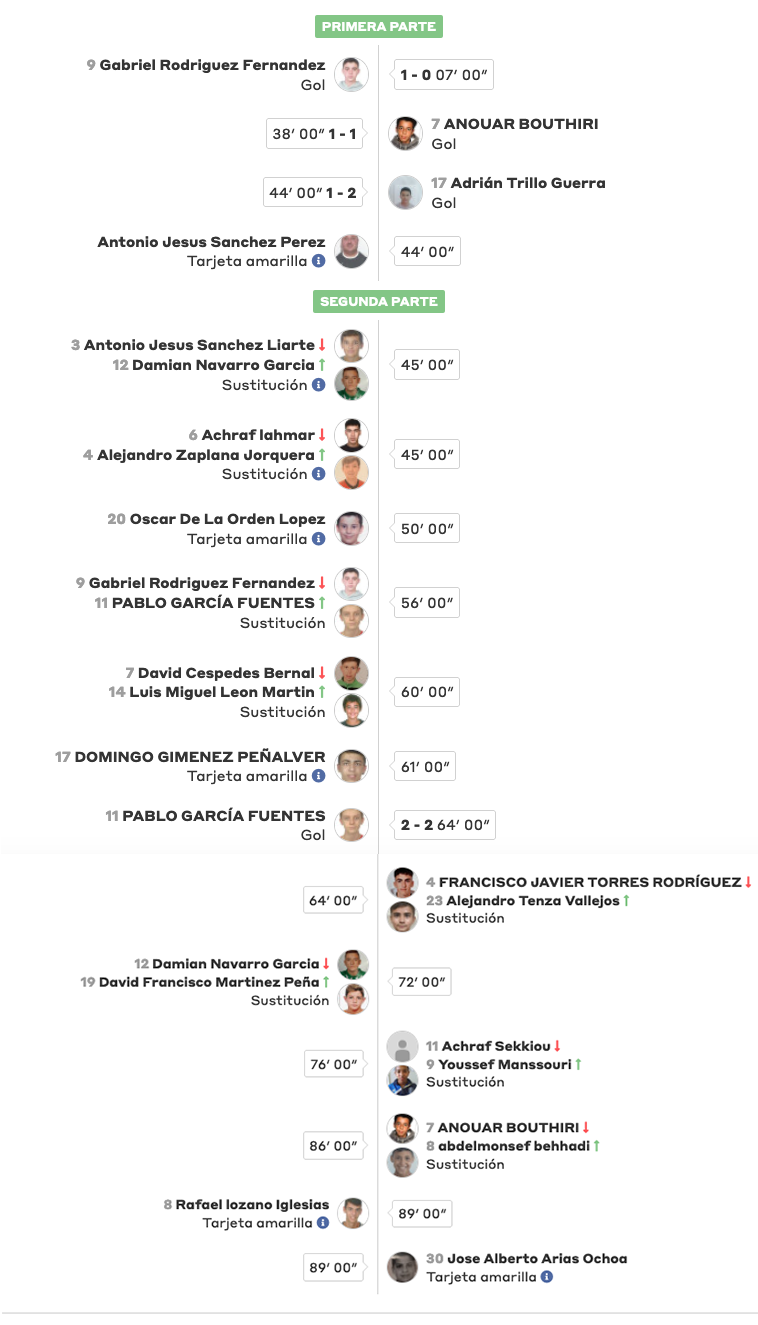
Task: Open info icon for Jose Alberto Arias Ochoa's card
Action: [x=547, y=1277]
